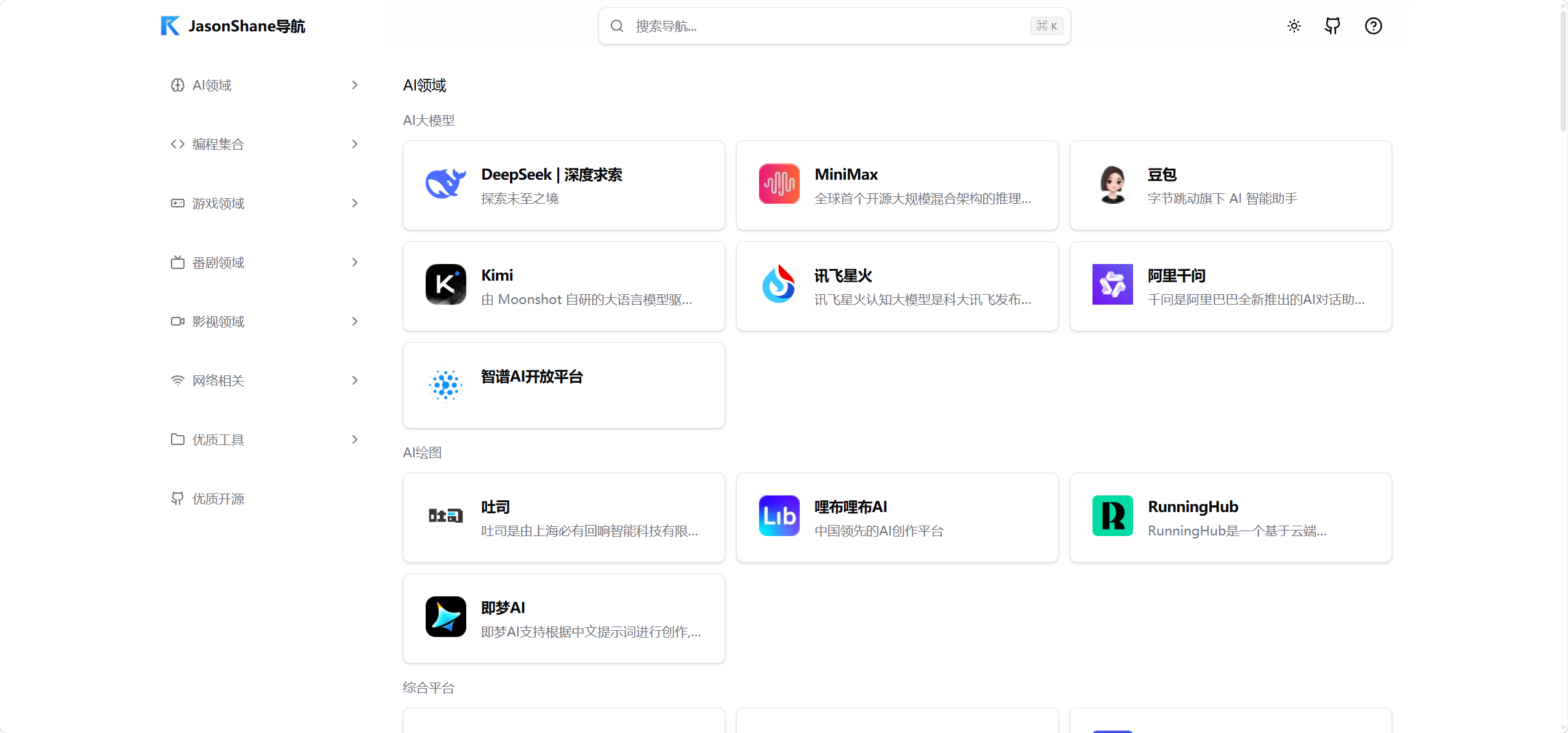Screen dimensions: 1568x733
Task: Open the GitHub icon link
Action: [1332, 26]
